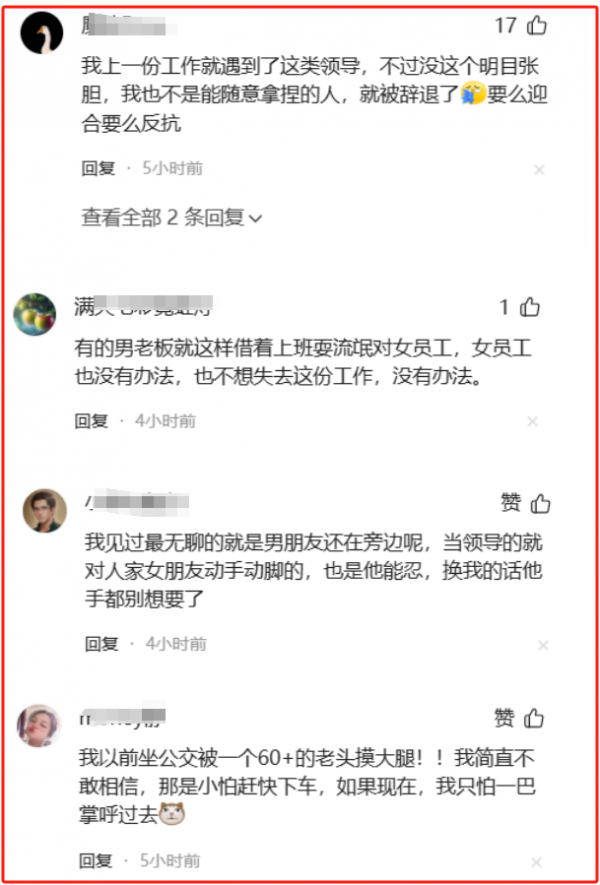
Task: Reply to the comment about 这类领导
Action: click(98, 169)
